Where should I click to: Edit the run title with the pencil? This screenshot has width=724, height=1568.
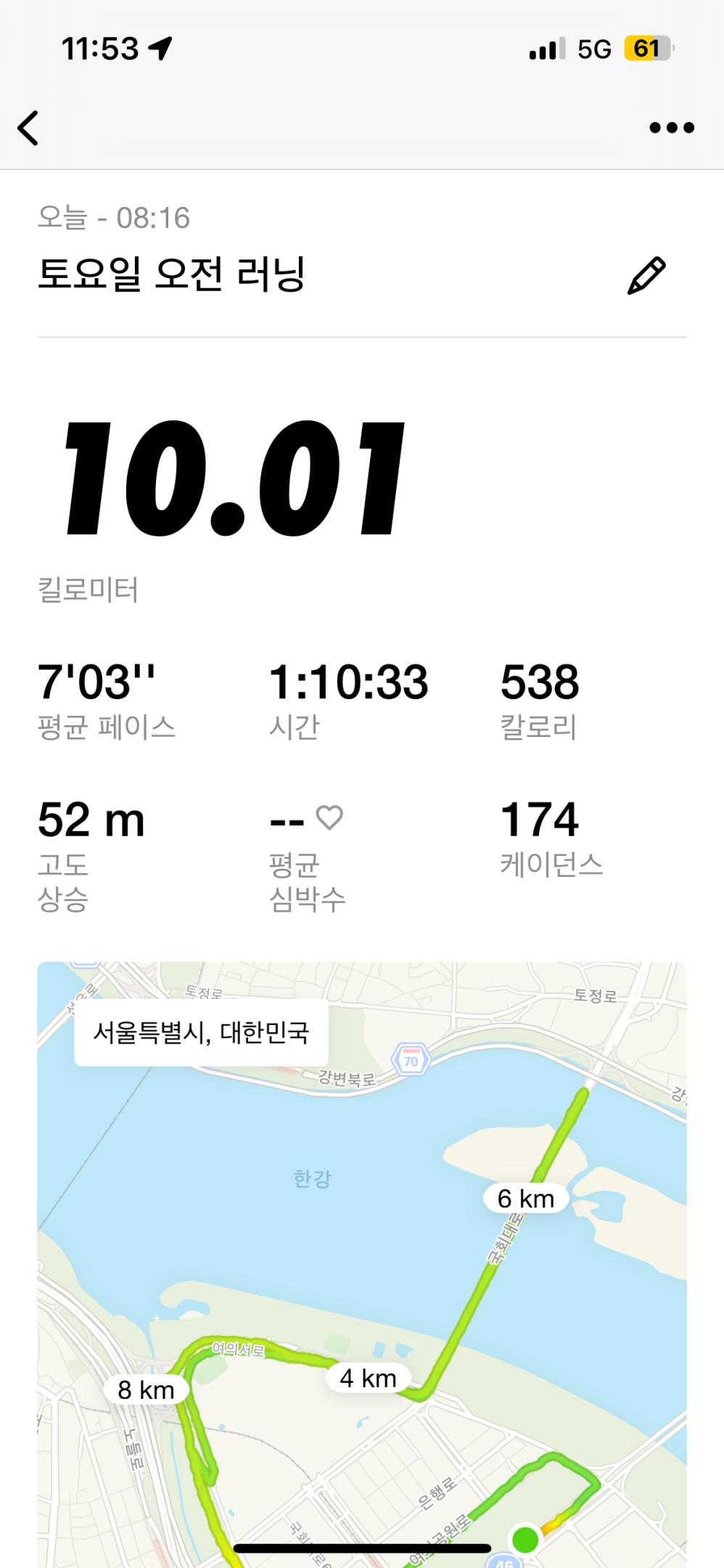646,276
